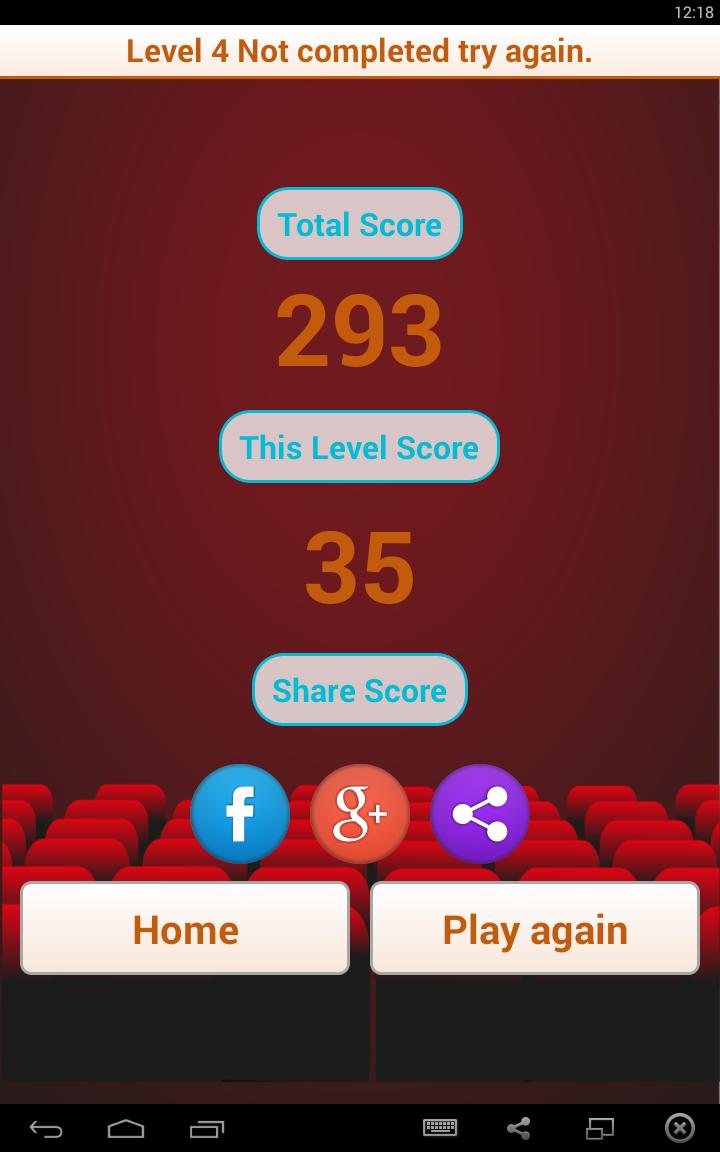Open keyboard icon in navigation bar
Image resolution: width=720 pixels, height=1152 pixels.
[x=440, y=1128]
